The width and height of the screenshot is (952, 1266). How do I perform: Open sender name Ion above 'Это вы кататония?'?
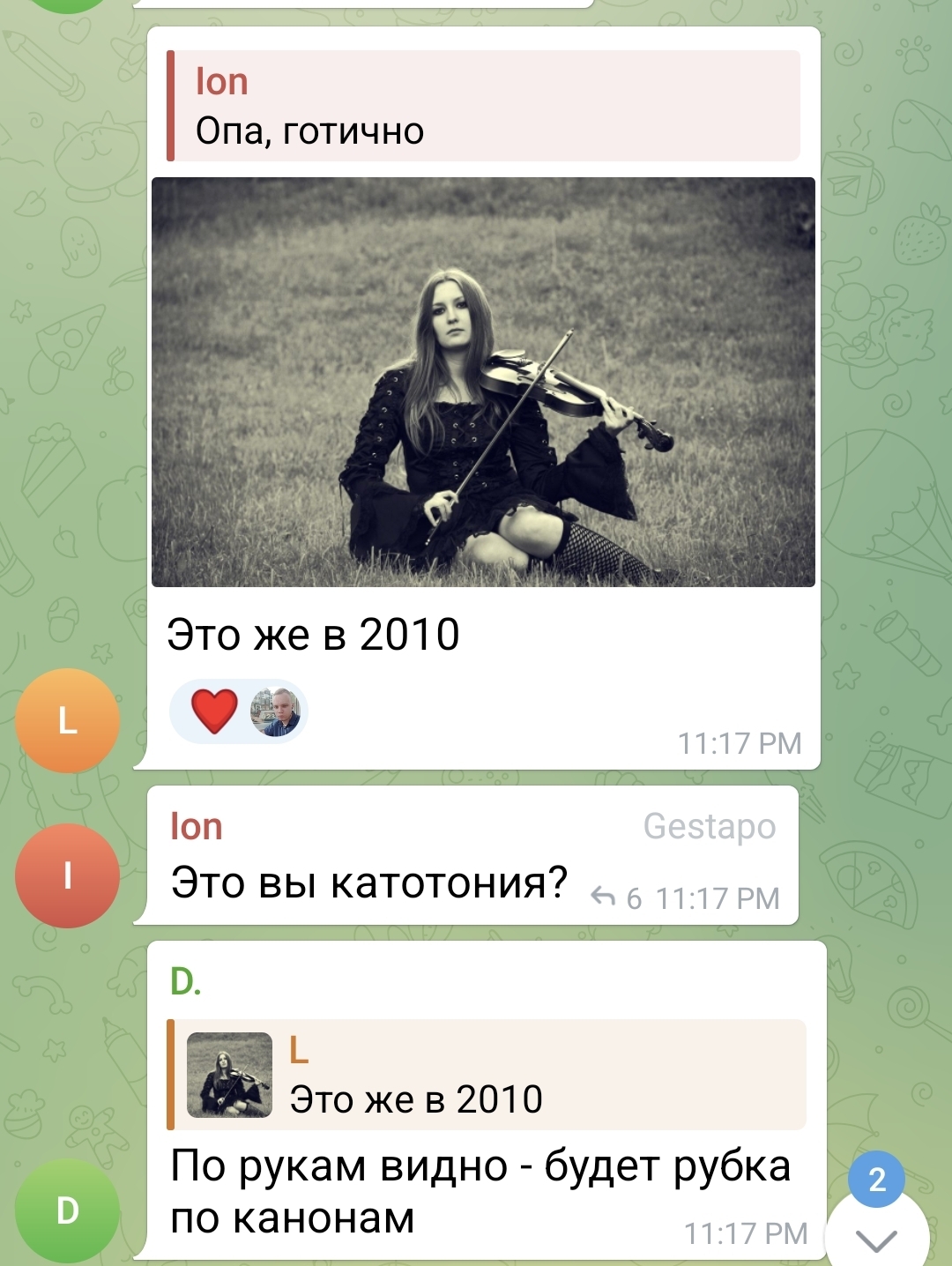[197, 827]
